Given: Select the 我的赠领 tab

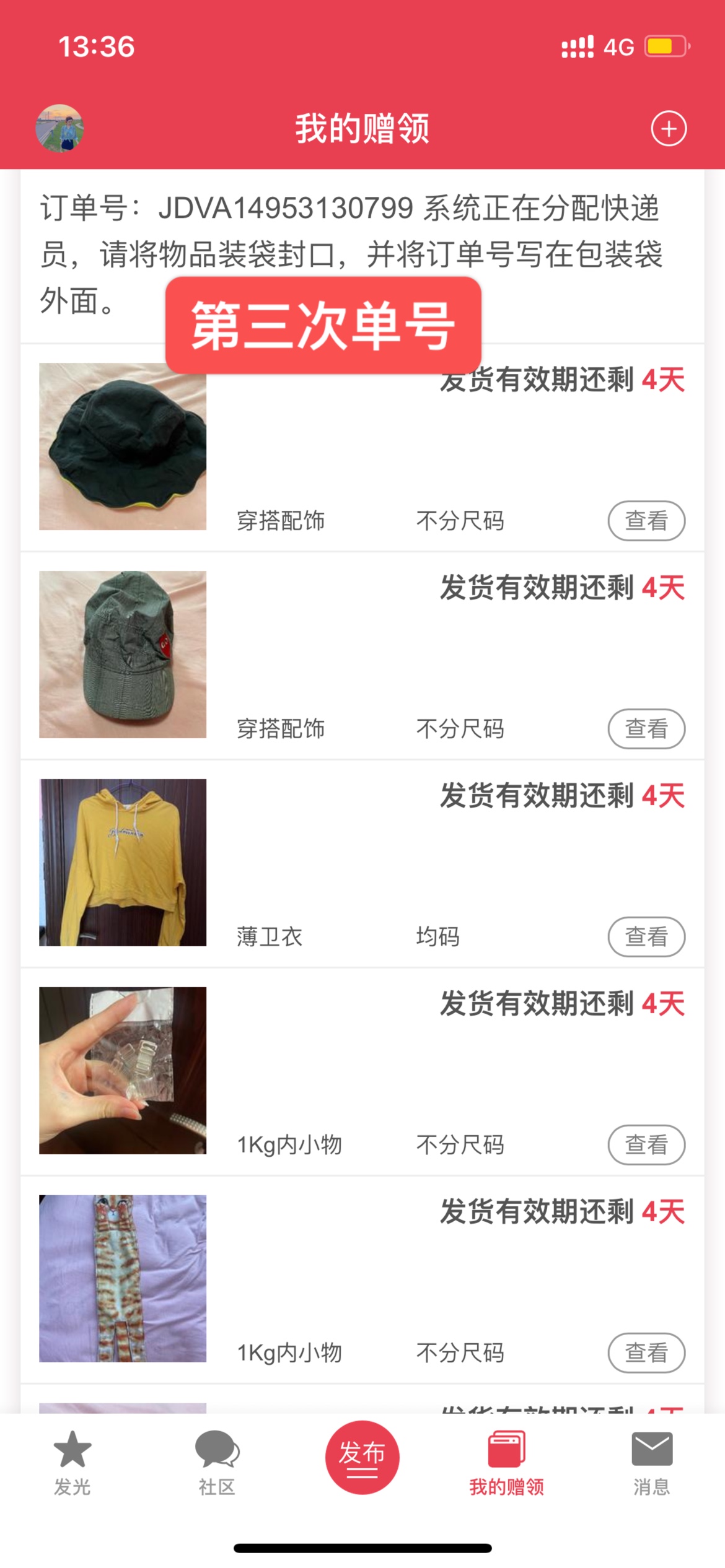Looking at the screenshot, I should pos(506,1463).
